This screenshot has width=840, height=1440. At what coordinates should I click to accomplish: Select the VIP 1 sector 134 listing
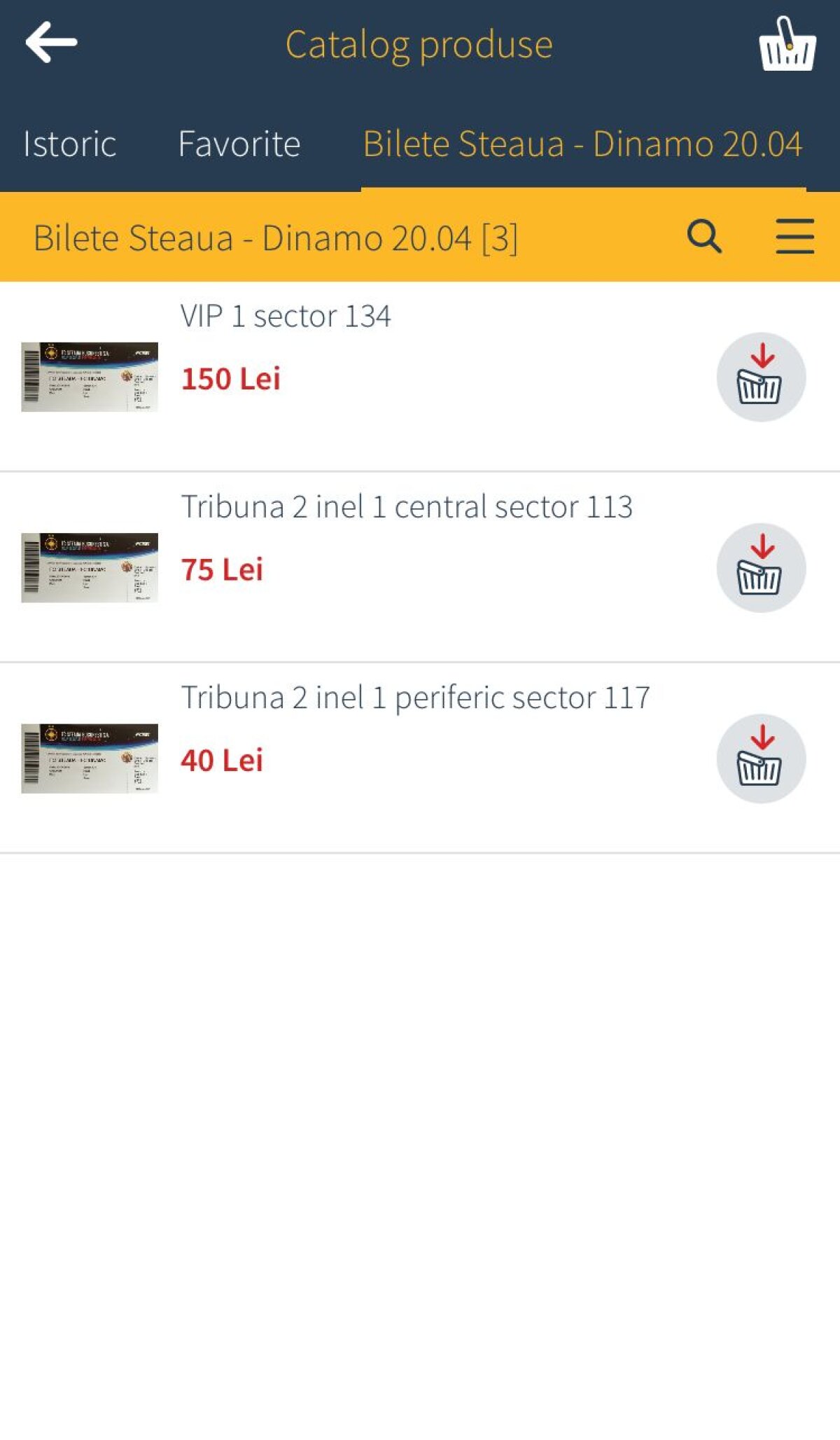pos(287,315)
